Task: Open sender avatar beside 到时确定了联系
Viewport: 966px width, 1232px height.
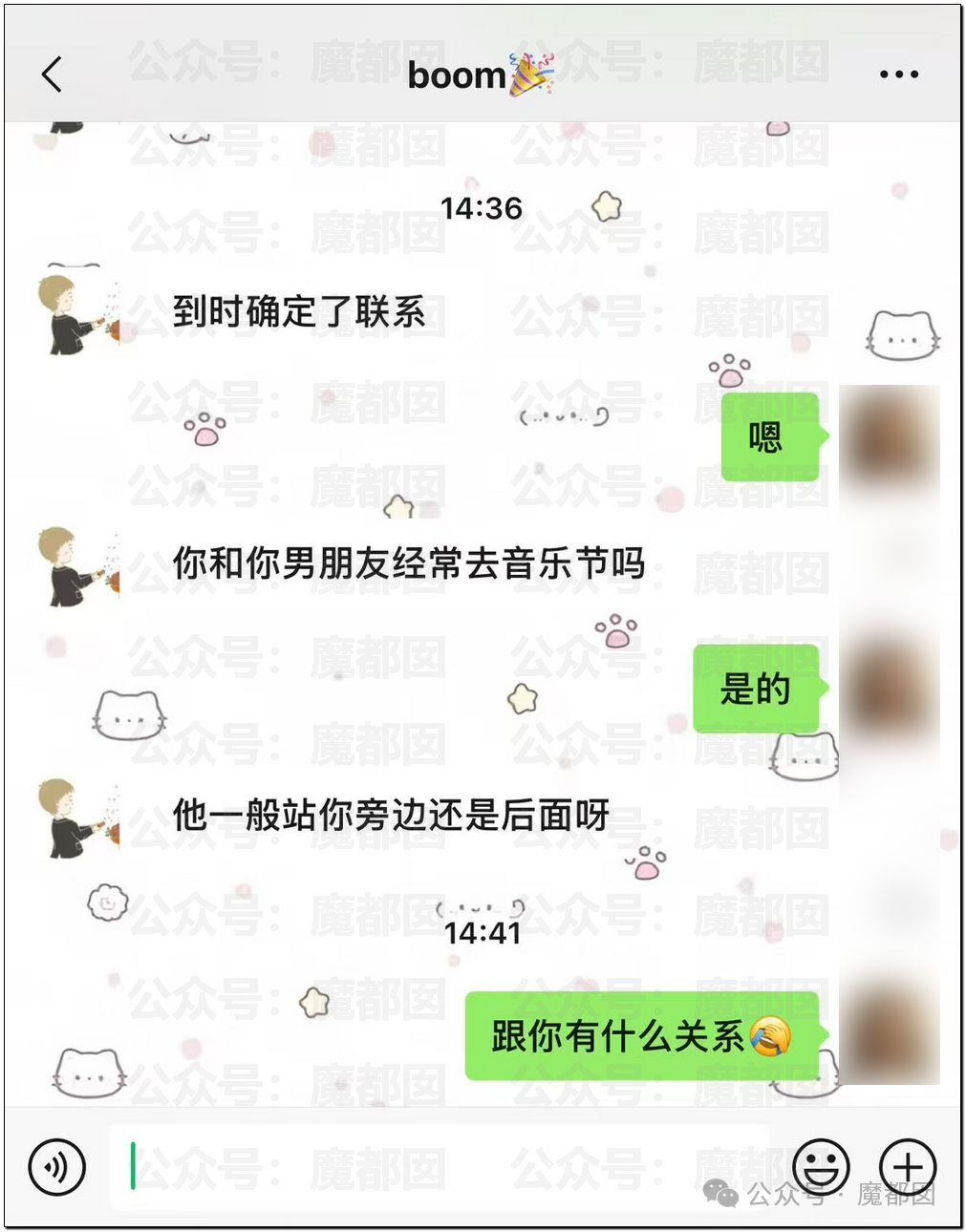Action: (78, 314)
